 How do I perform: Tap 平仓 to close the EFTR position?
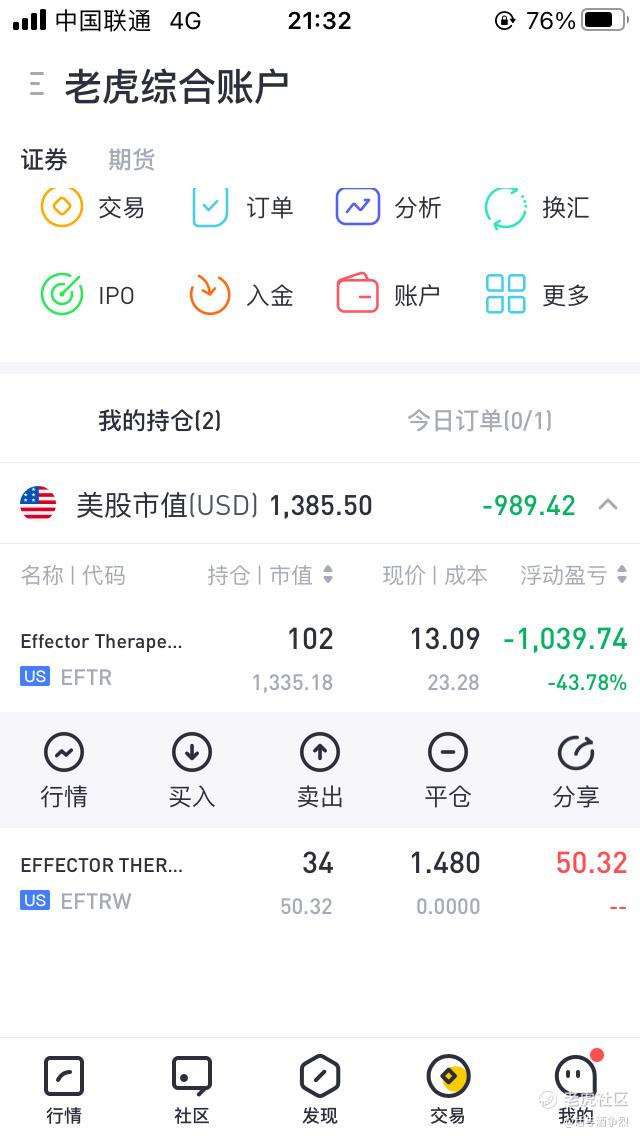pos(447,770)
